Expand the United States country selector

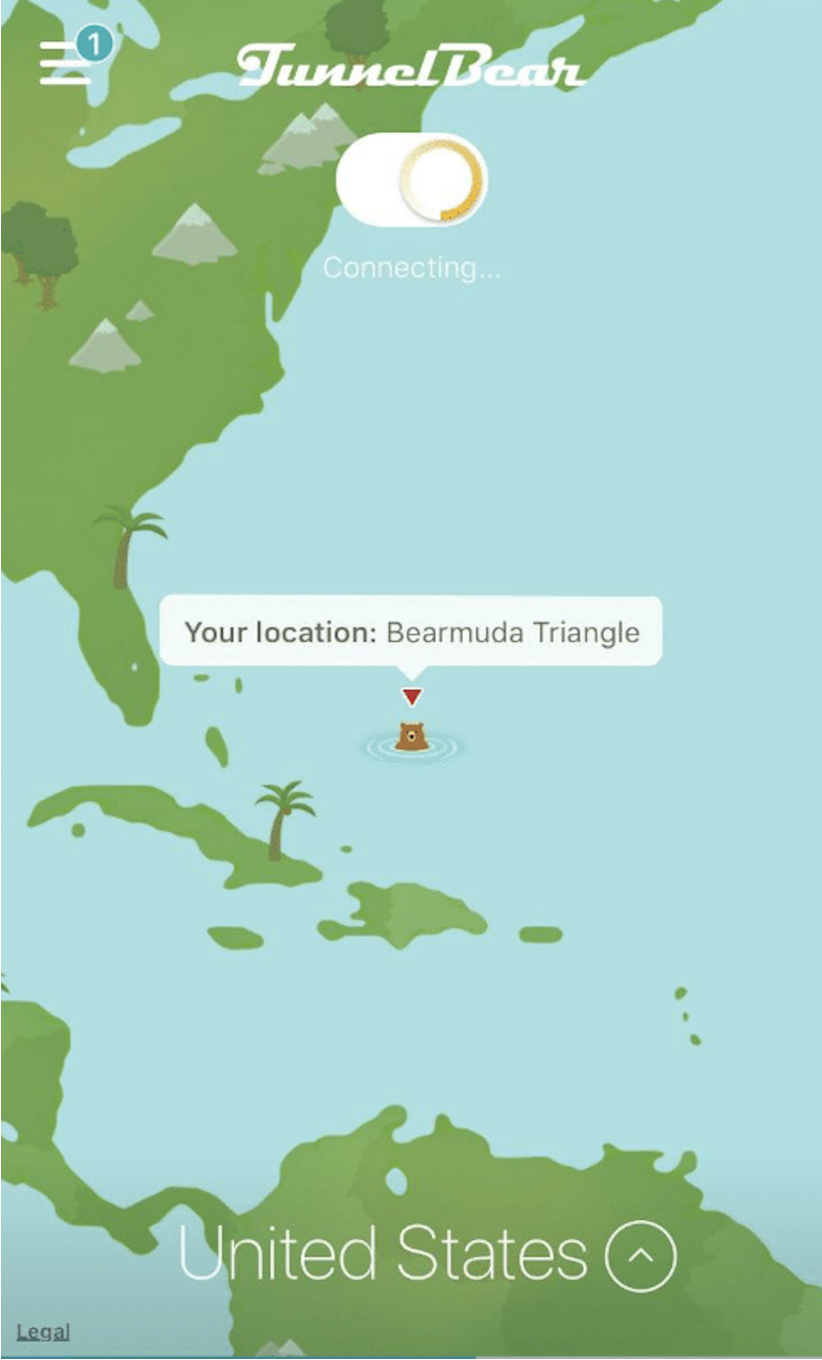[x=641, y=1255]
